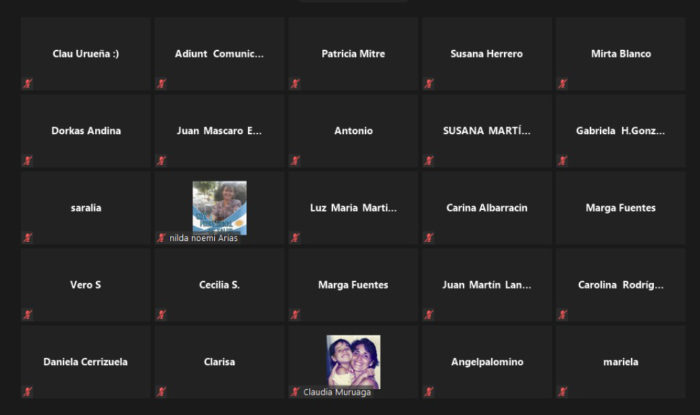Open Claudia Muruaga's photo tile
Viewport: 700px width, 415px height.
(353, 361)
